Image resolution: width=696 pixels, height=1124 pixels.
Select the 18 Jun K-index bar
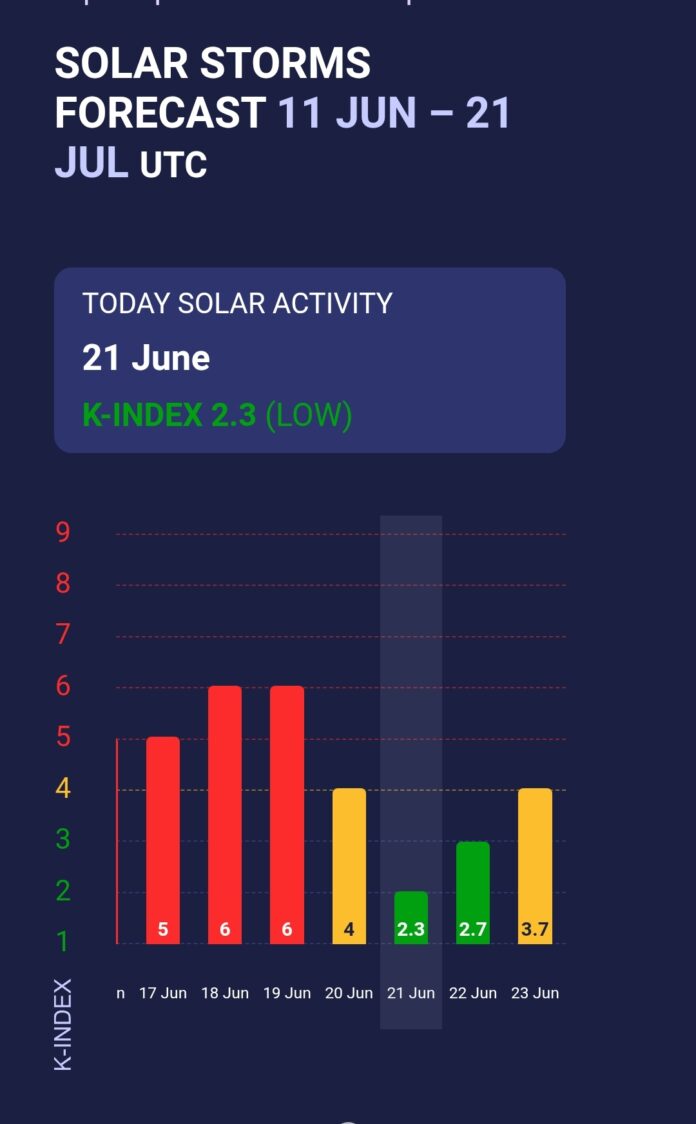(x=225, y=815)
